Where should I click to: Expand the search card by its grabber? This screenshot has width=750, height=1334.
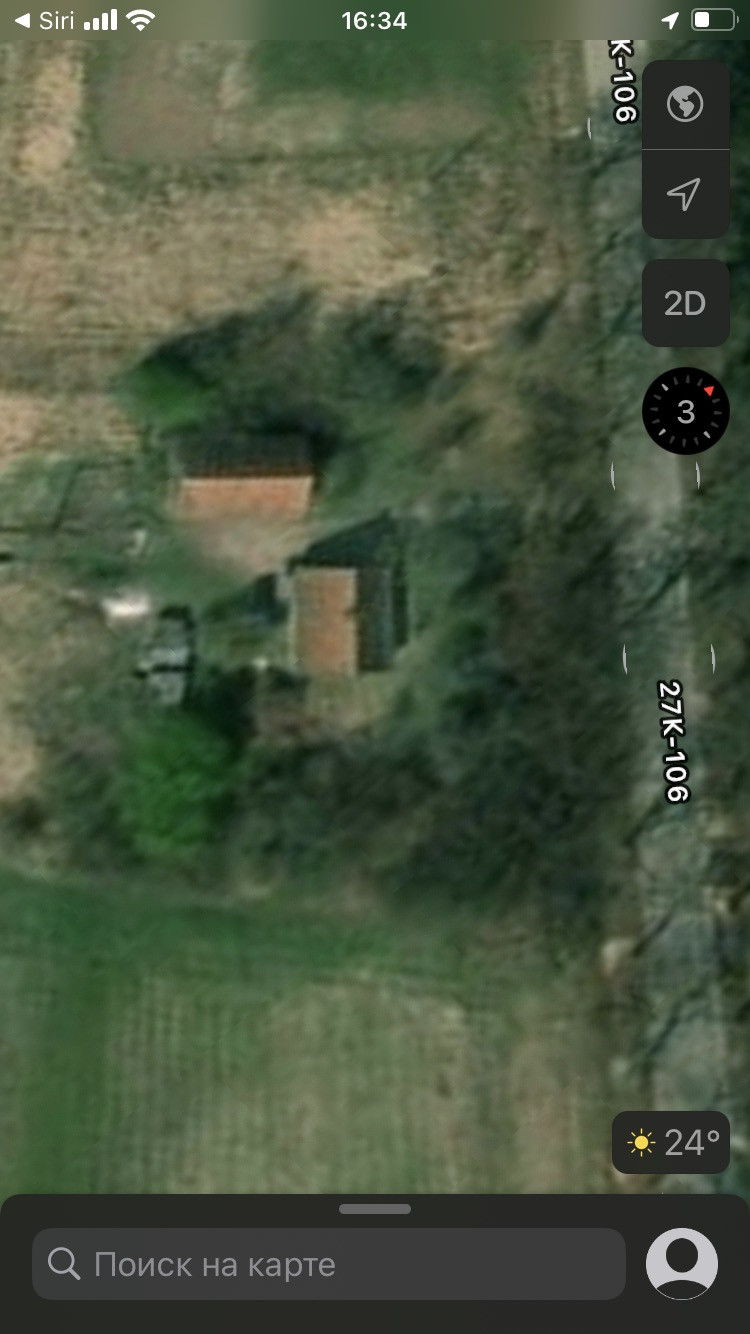point(375,1209)
